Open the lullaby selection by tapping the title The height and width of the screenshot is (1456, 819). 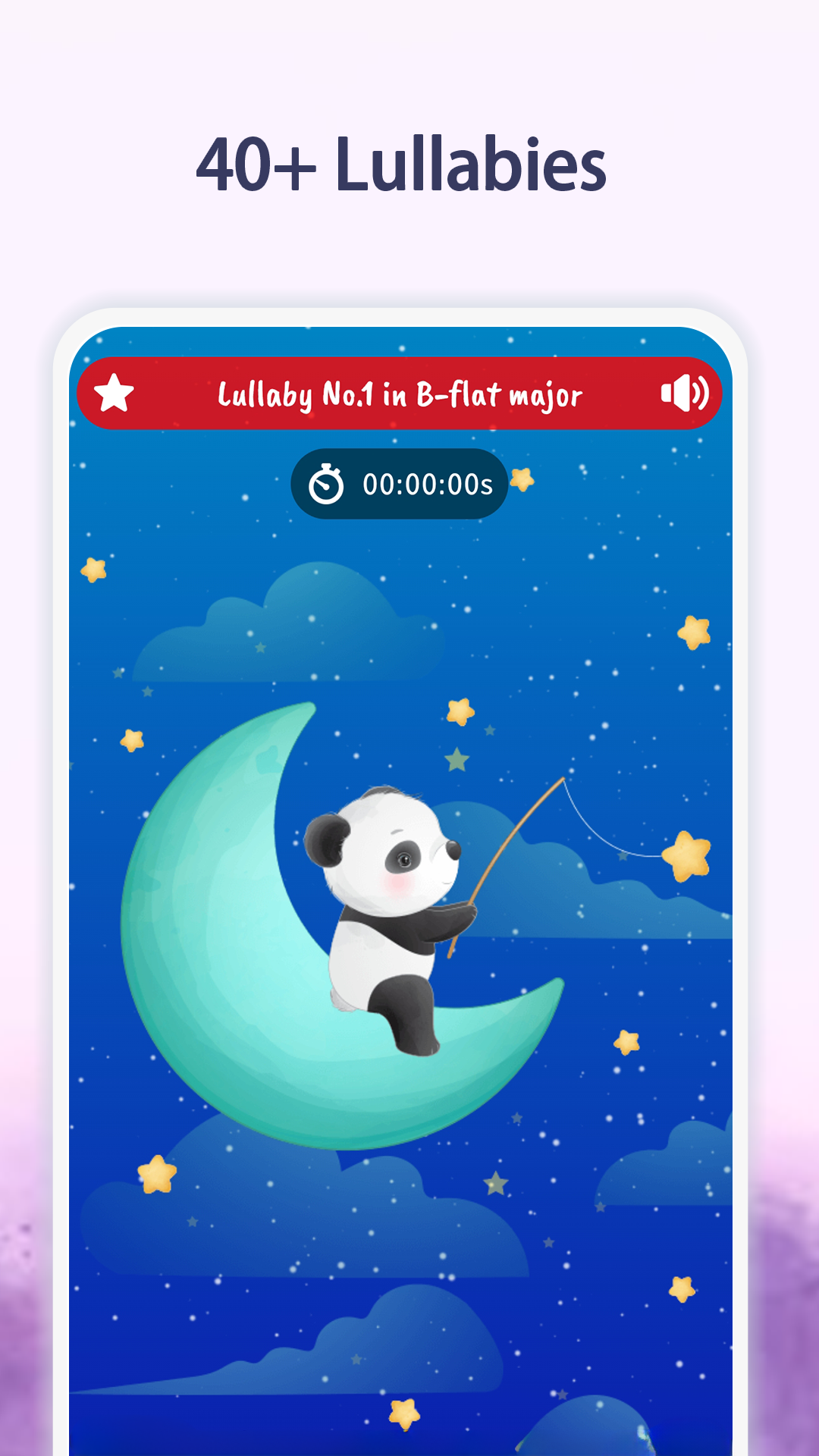pos(400,392)
